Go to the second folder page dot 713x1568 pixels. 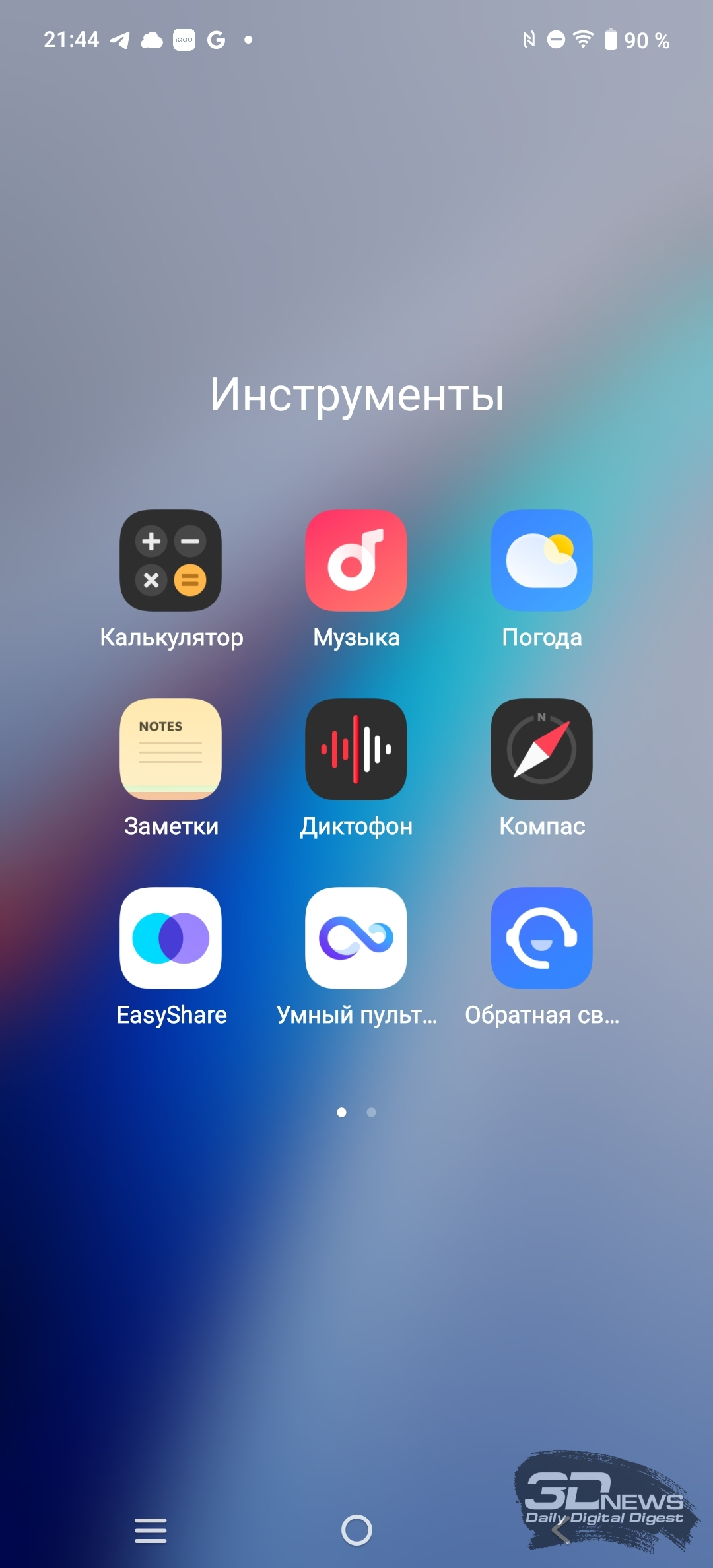coord(371,1112)
